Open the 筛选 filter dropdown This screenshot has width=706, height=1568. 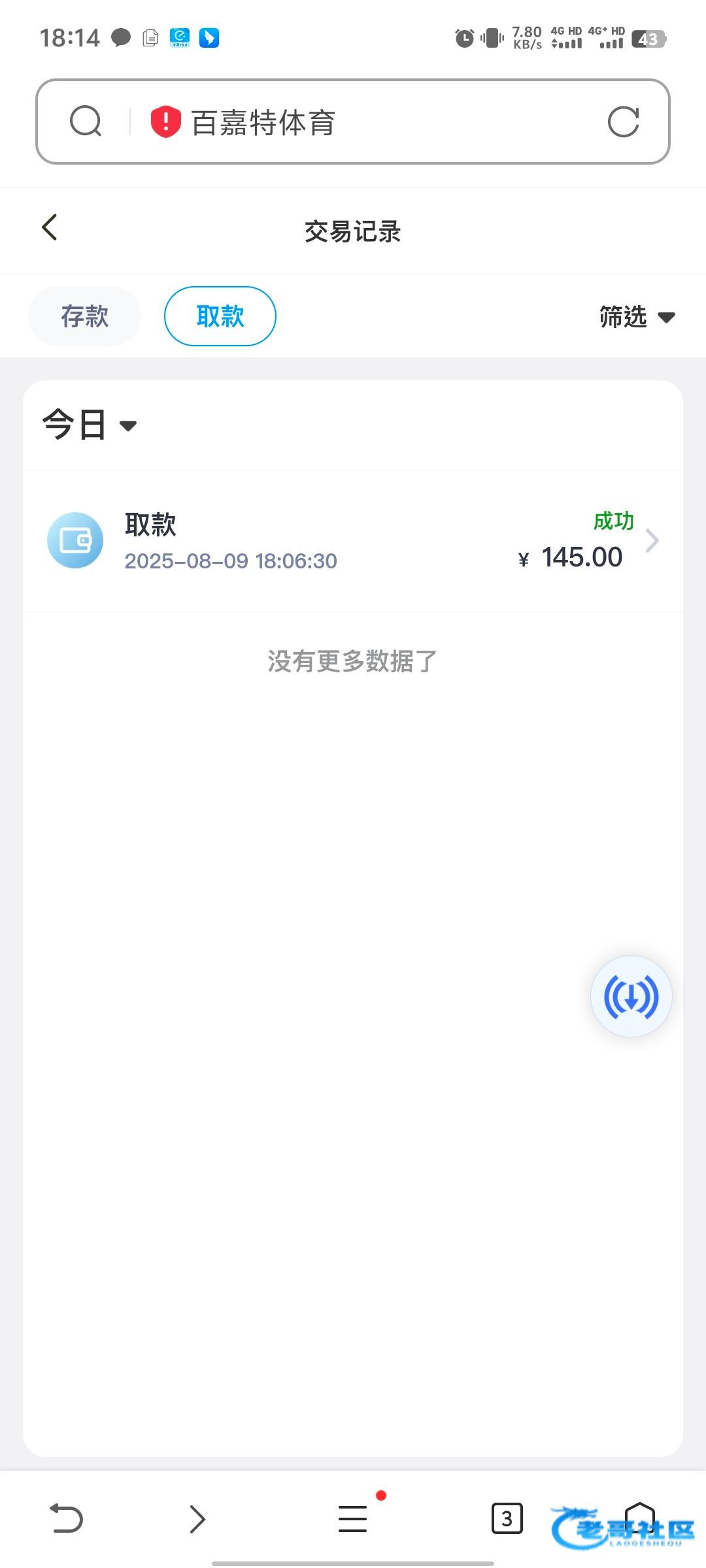click(x=637, y=317)
